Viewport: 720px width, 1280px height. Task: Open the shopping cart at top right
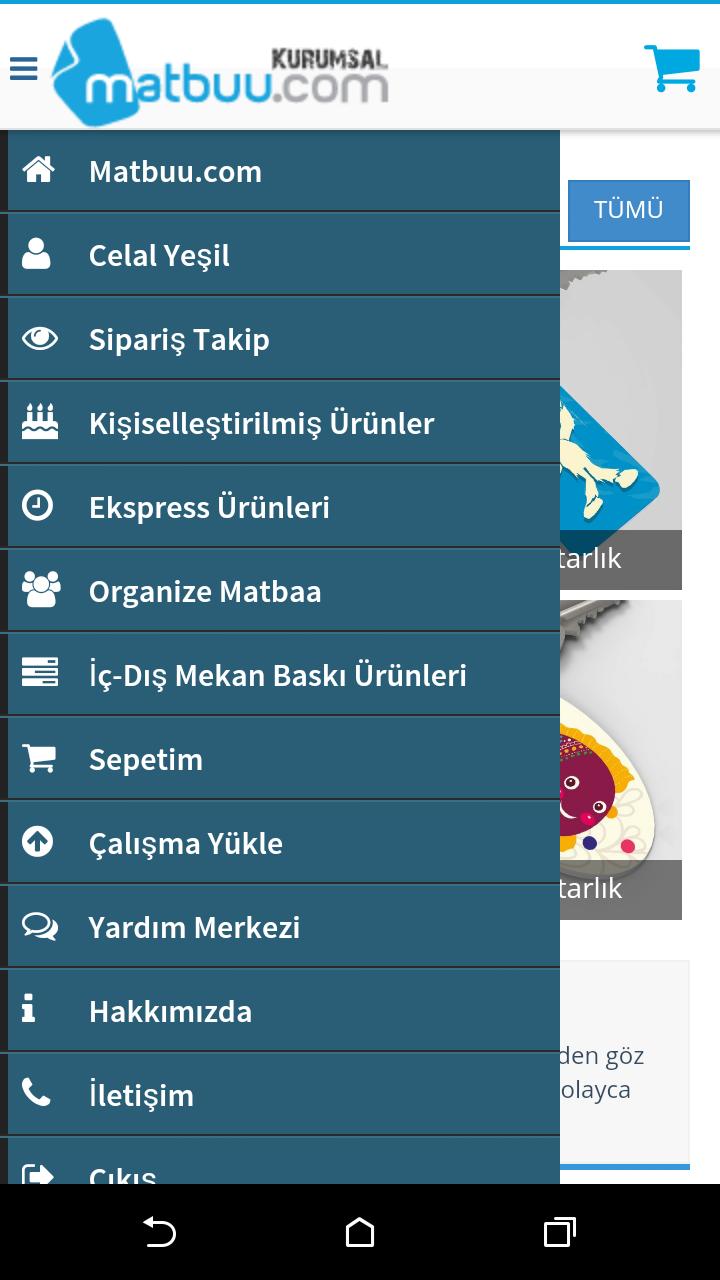click(672, 67)
